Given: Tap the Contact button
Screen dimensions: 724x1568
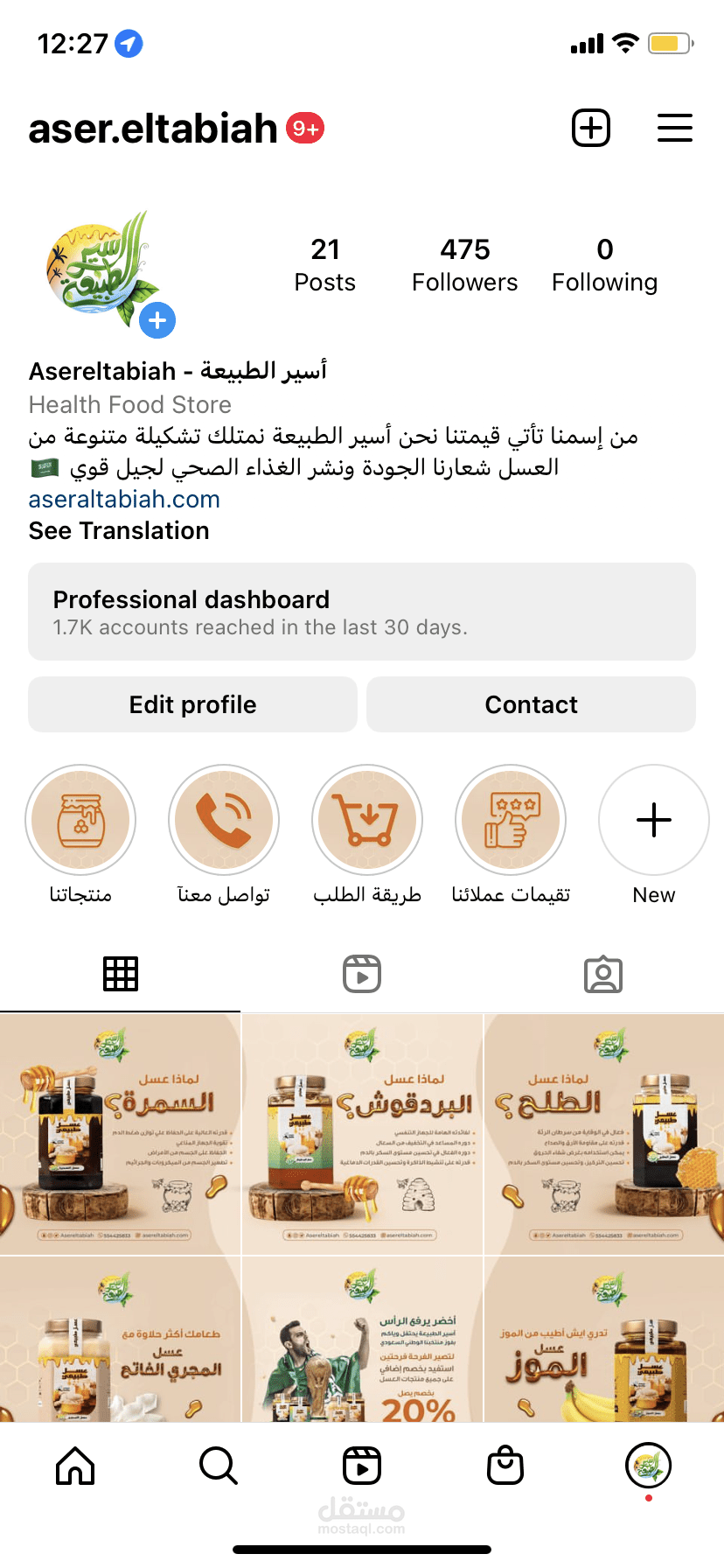Looking at the screenshot, I should click(531, 704).
